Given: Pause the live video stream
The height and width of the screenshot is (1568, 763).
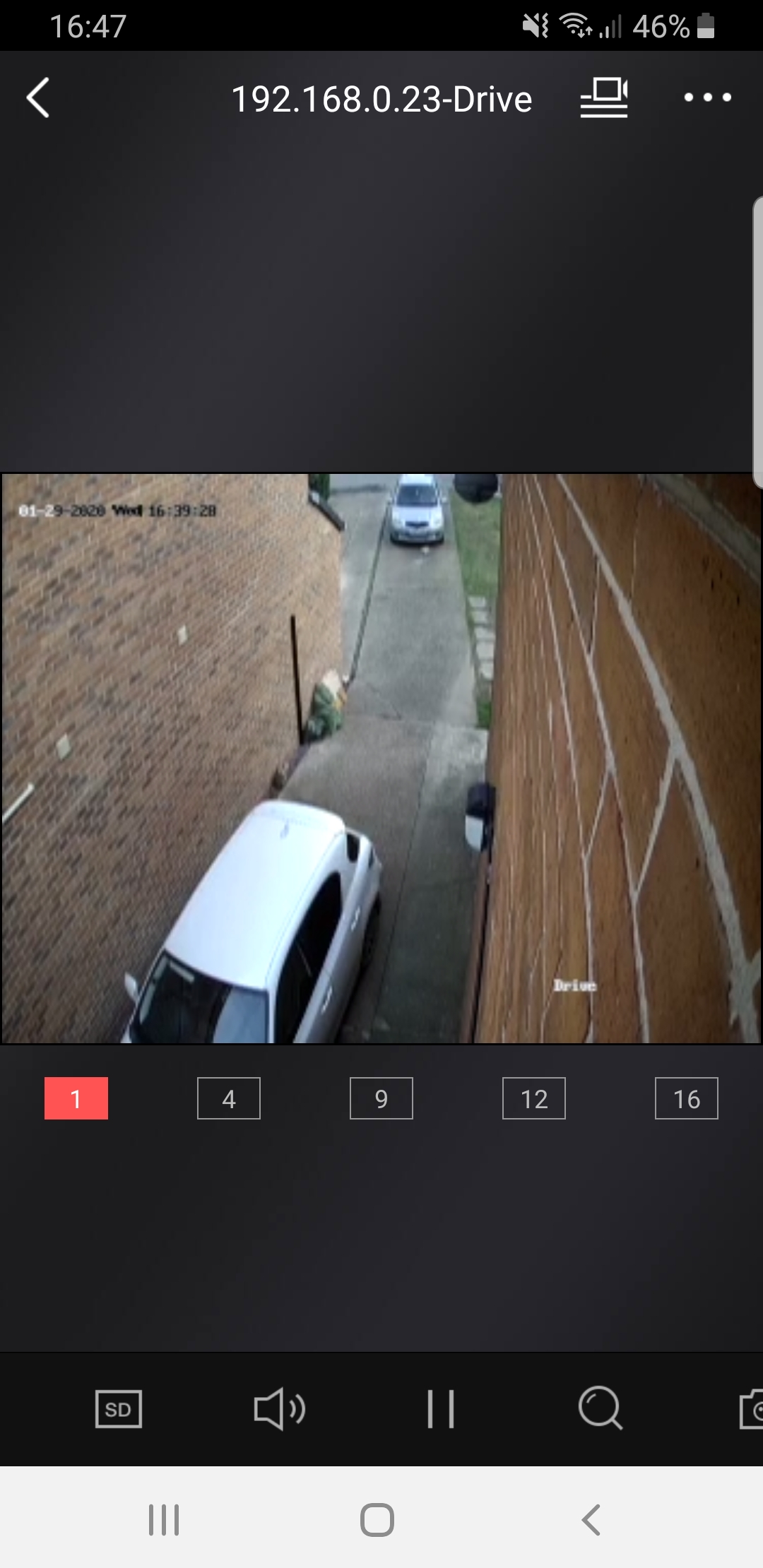Looking at the screenshot, I should coord(440,1409).
